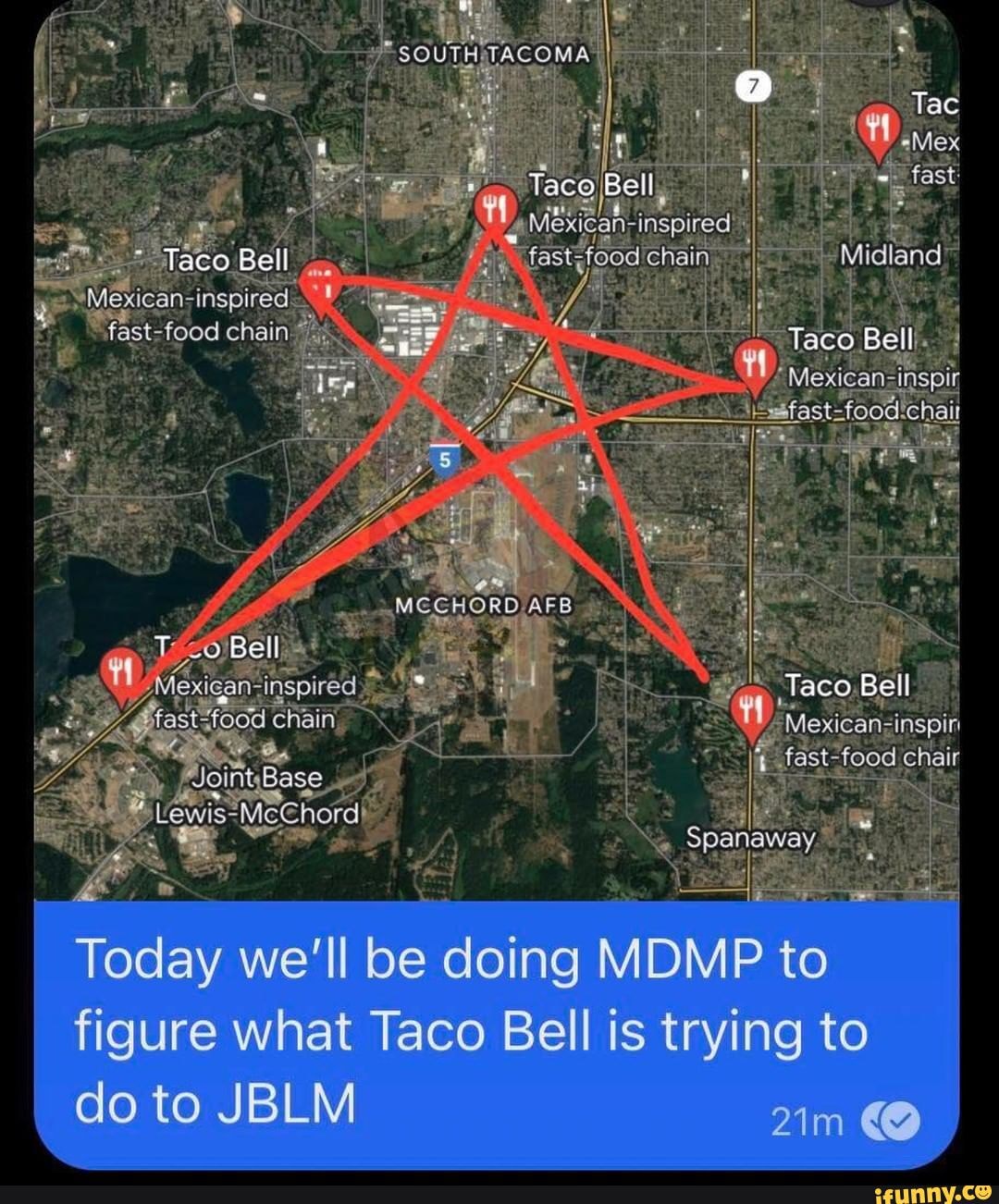
Task: Click the fast-food chain subtitle near Midland pin
Action: (872, 409)
